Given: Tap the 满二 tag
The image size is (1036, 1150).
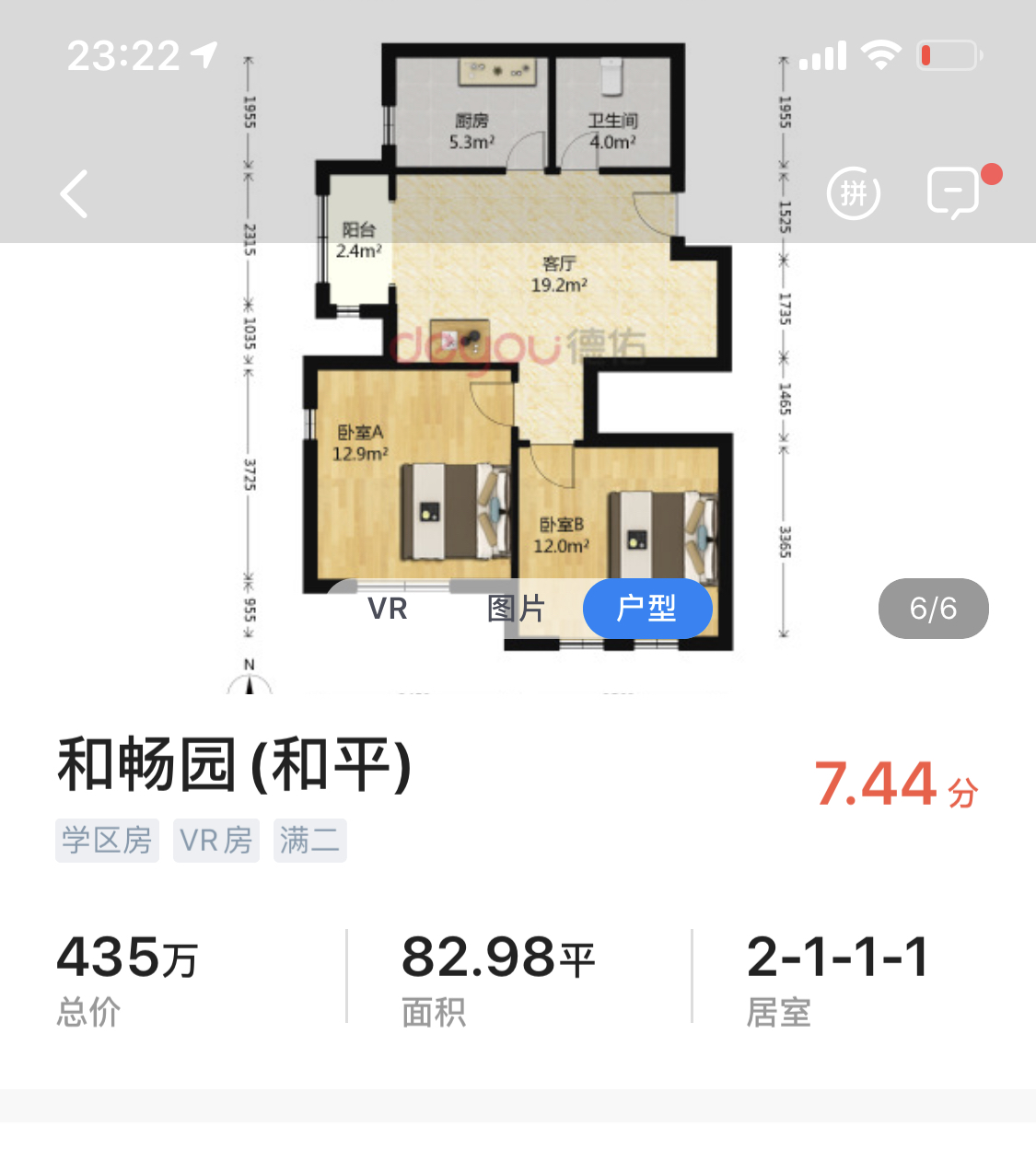Looking at the screenshot, I should click(x=309, y=840).
